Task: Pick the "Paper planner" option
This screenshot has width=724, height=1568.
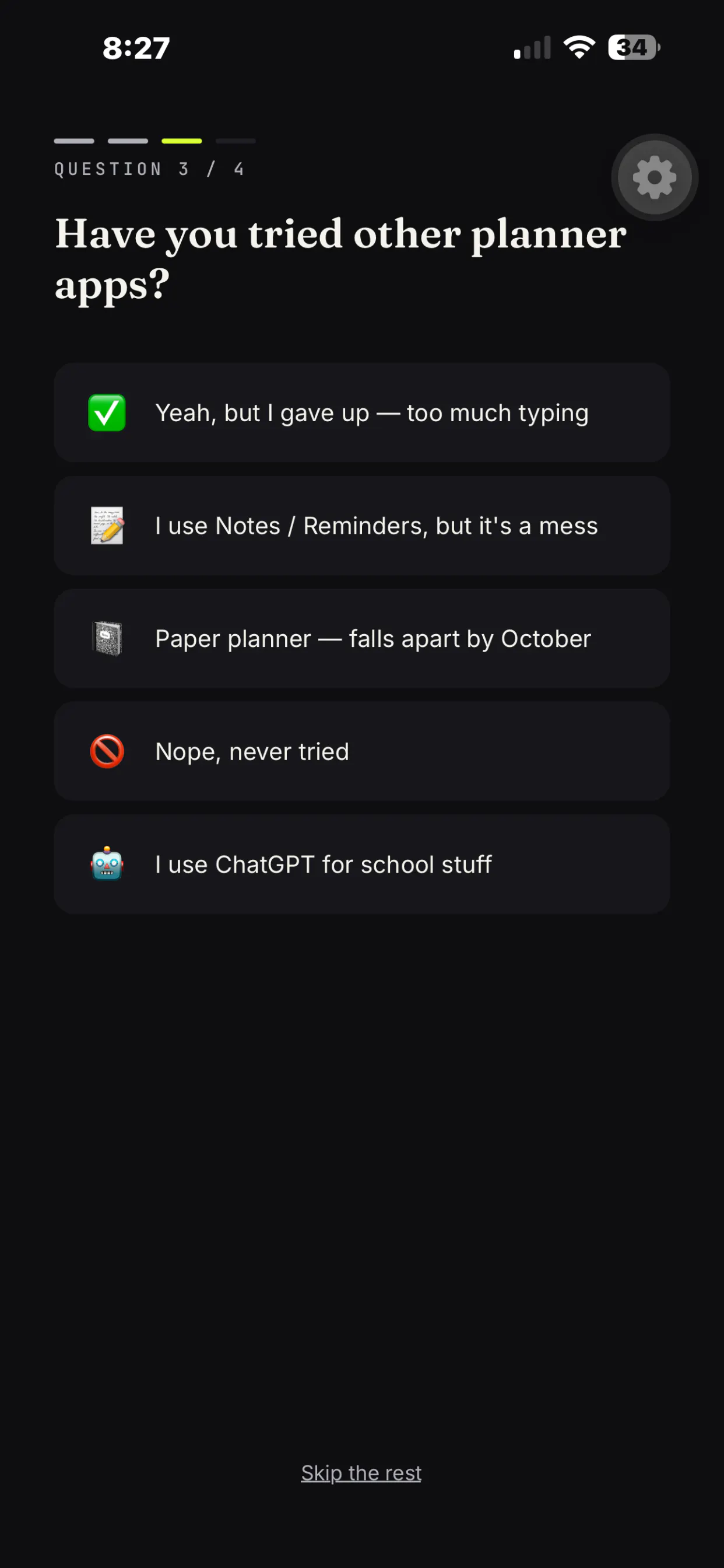Action: tap(362, 639)
